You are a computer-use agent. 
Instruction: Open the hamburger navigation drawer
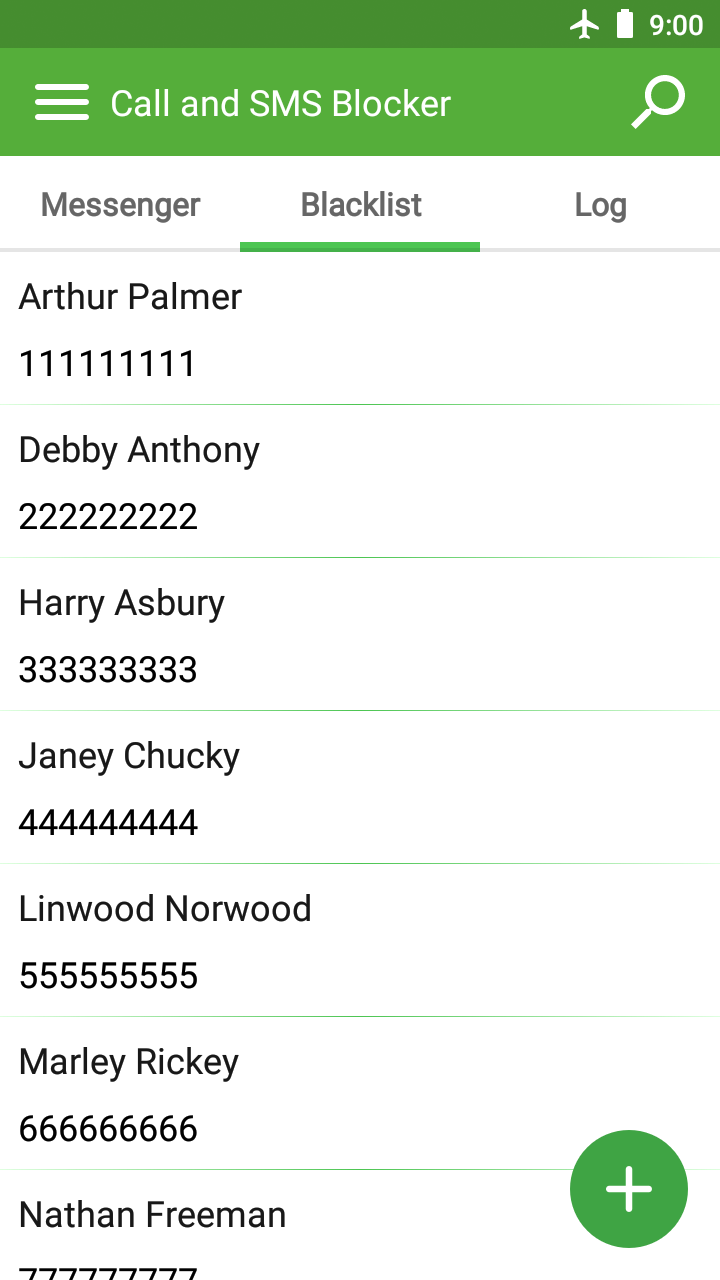click(x=62, y=103)
